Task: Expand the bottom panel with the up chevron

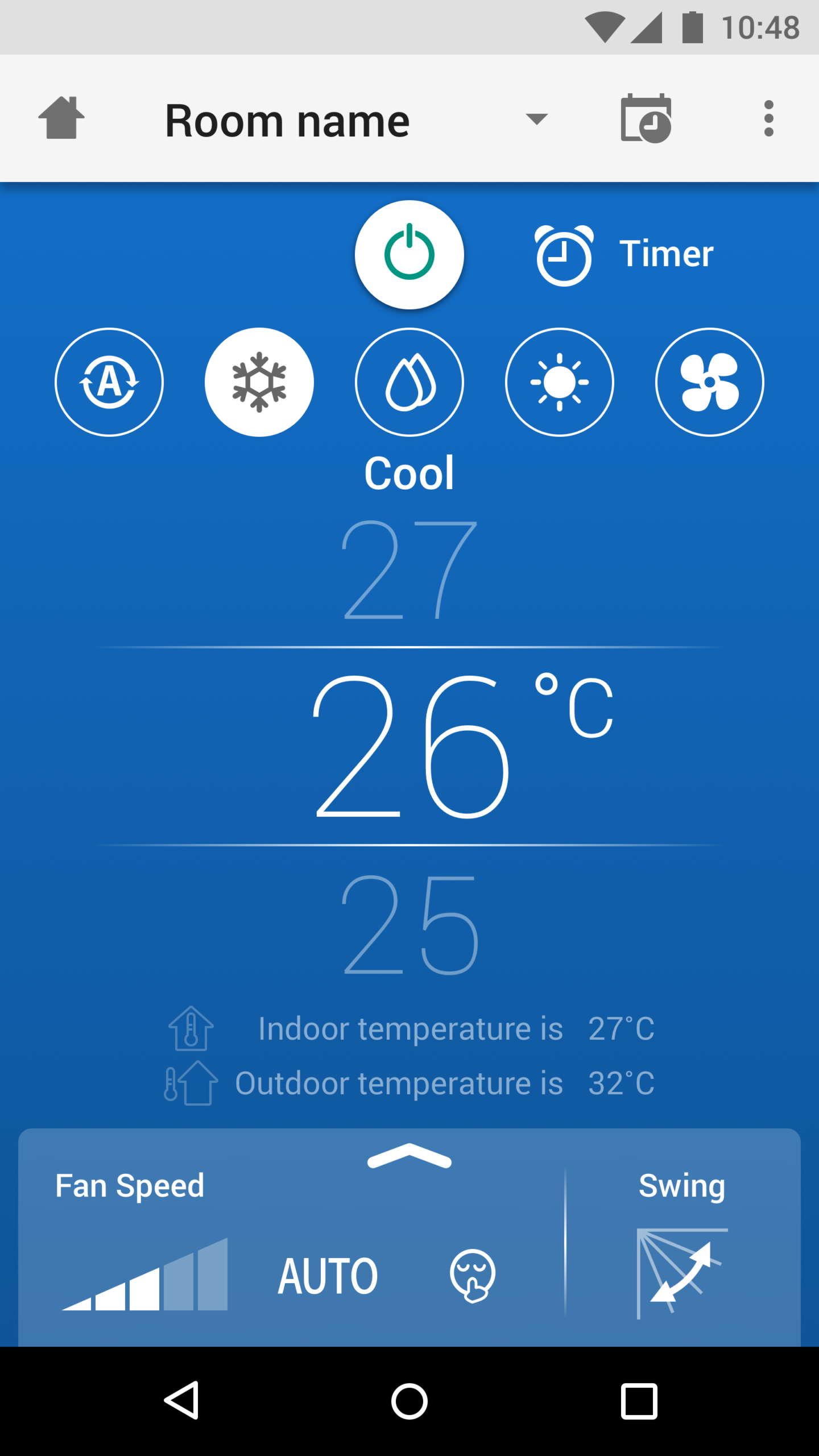Action: click(x=409, y=1156)
